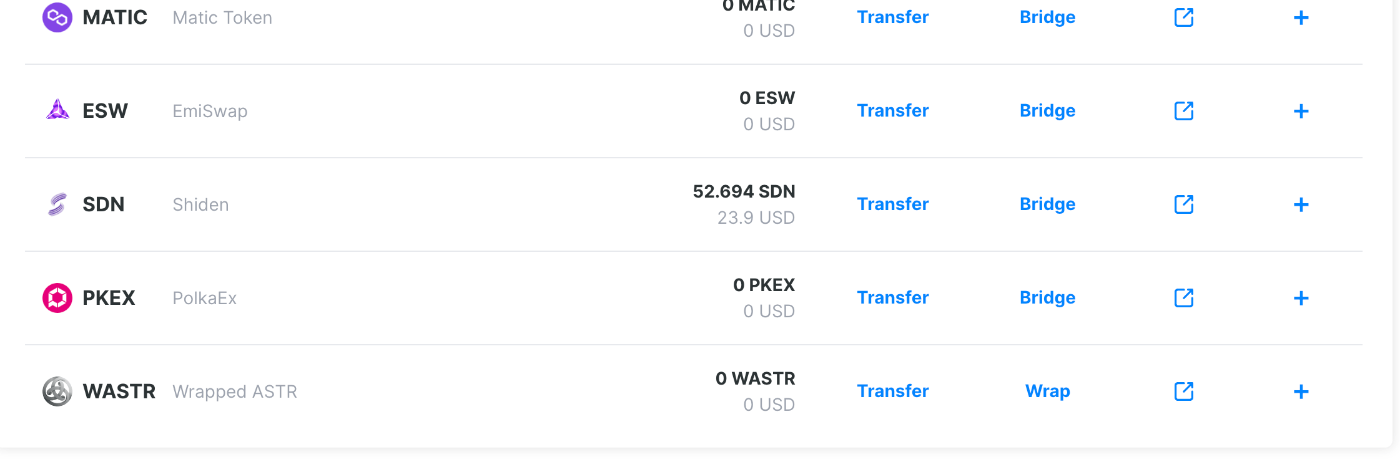Tap the plus icon in ESW row
This screenshot has height=470, width=1400.
(x=1301, y=111)
